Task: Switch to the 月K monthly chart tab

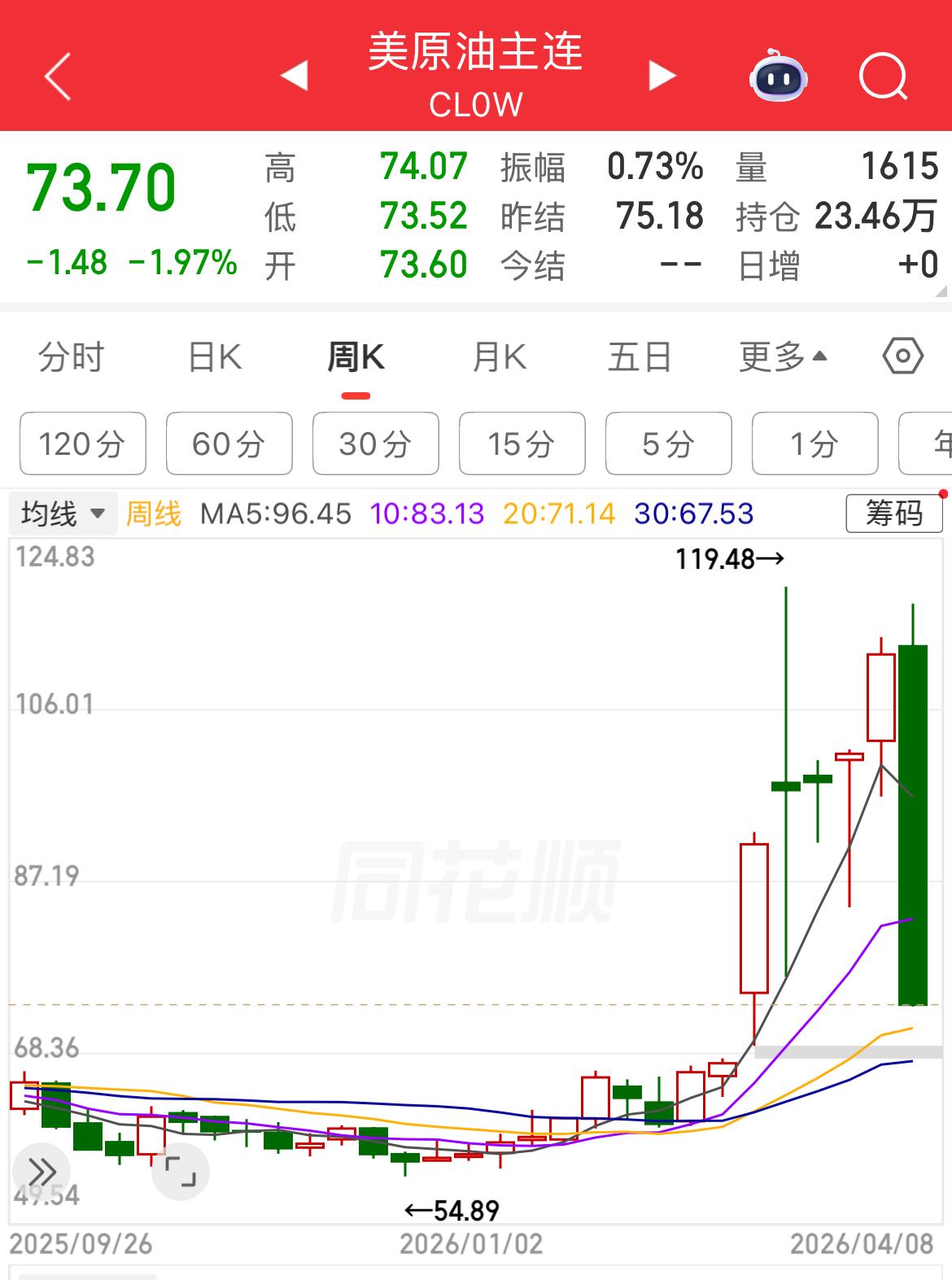Action: (500, 356)
